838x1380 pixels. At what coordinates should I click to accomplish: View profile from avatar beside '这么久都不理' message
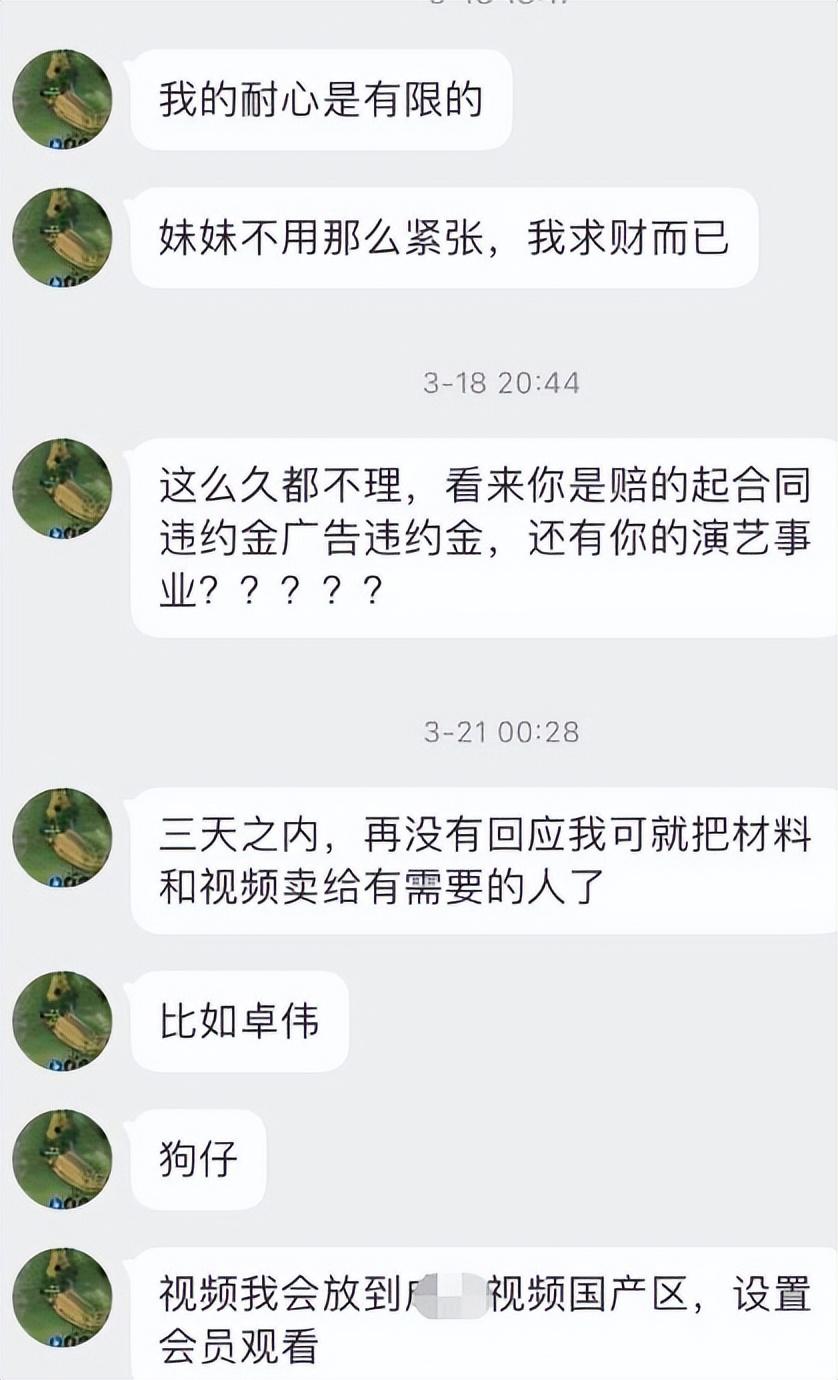(62, 488)
